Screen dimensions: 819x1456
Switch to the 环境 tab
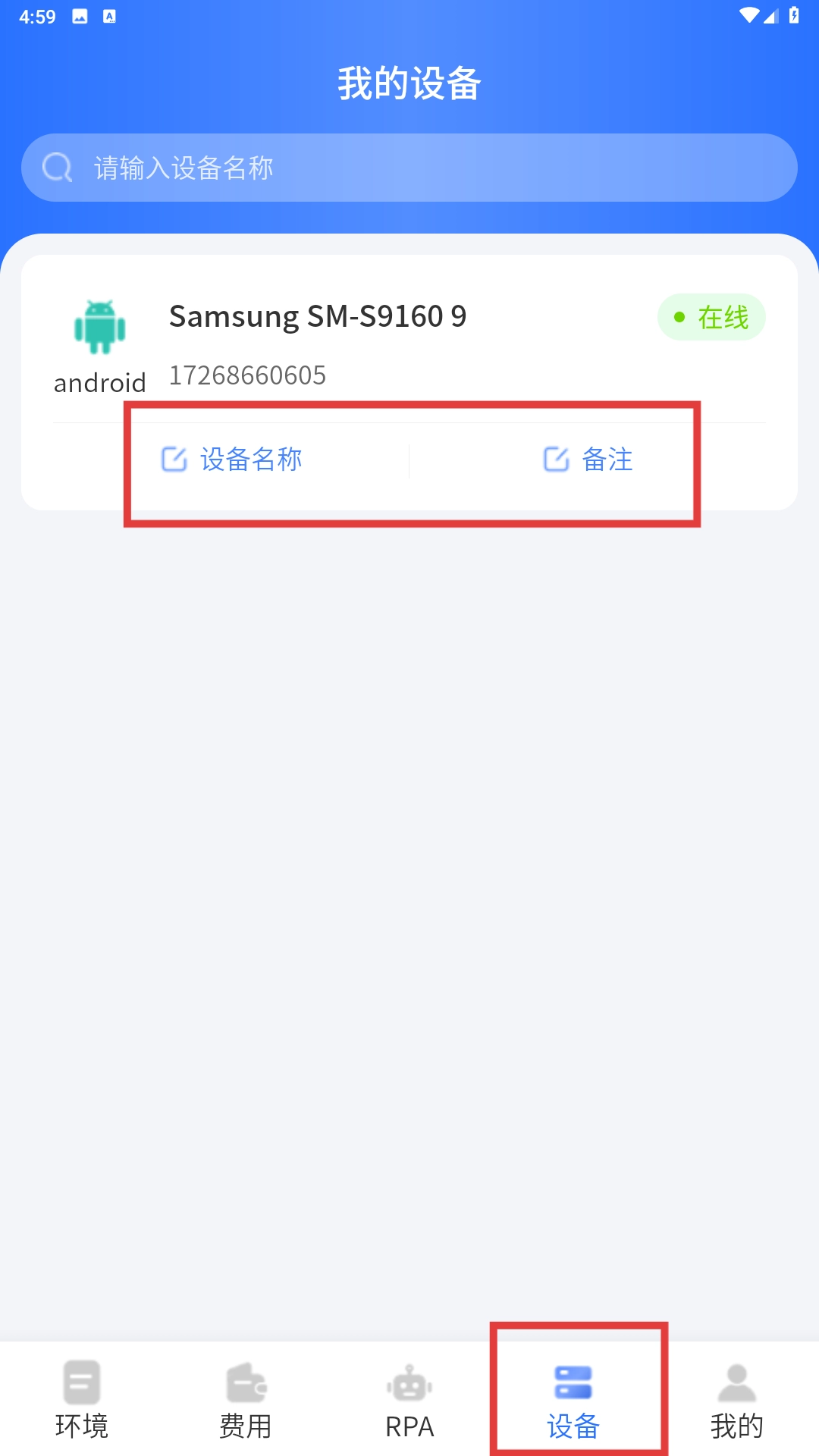pos(82,1400)
